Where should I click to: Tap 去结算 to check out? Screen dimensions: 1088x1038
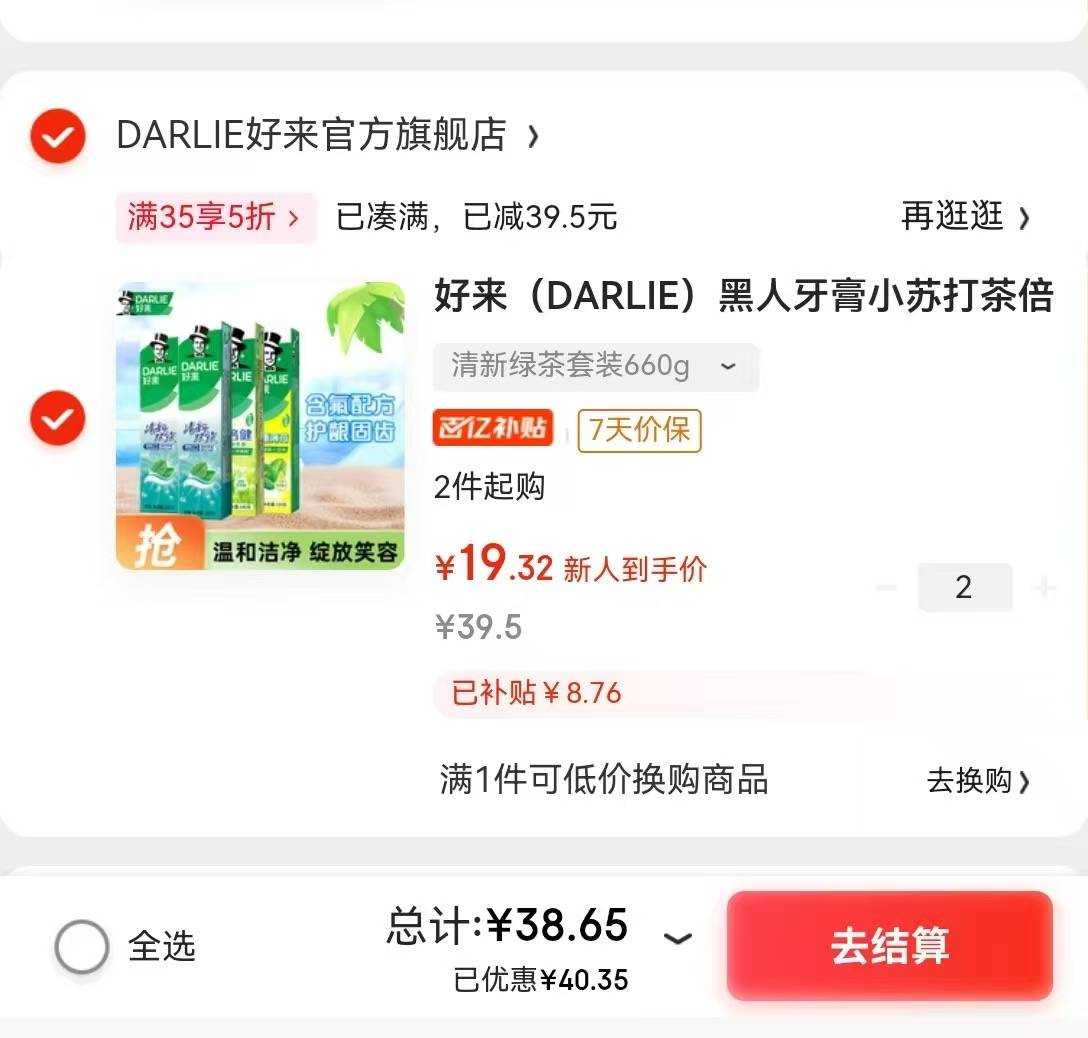[889, 946]
